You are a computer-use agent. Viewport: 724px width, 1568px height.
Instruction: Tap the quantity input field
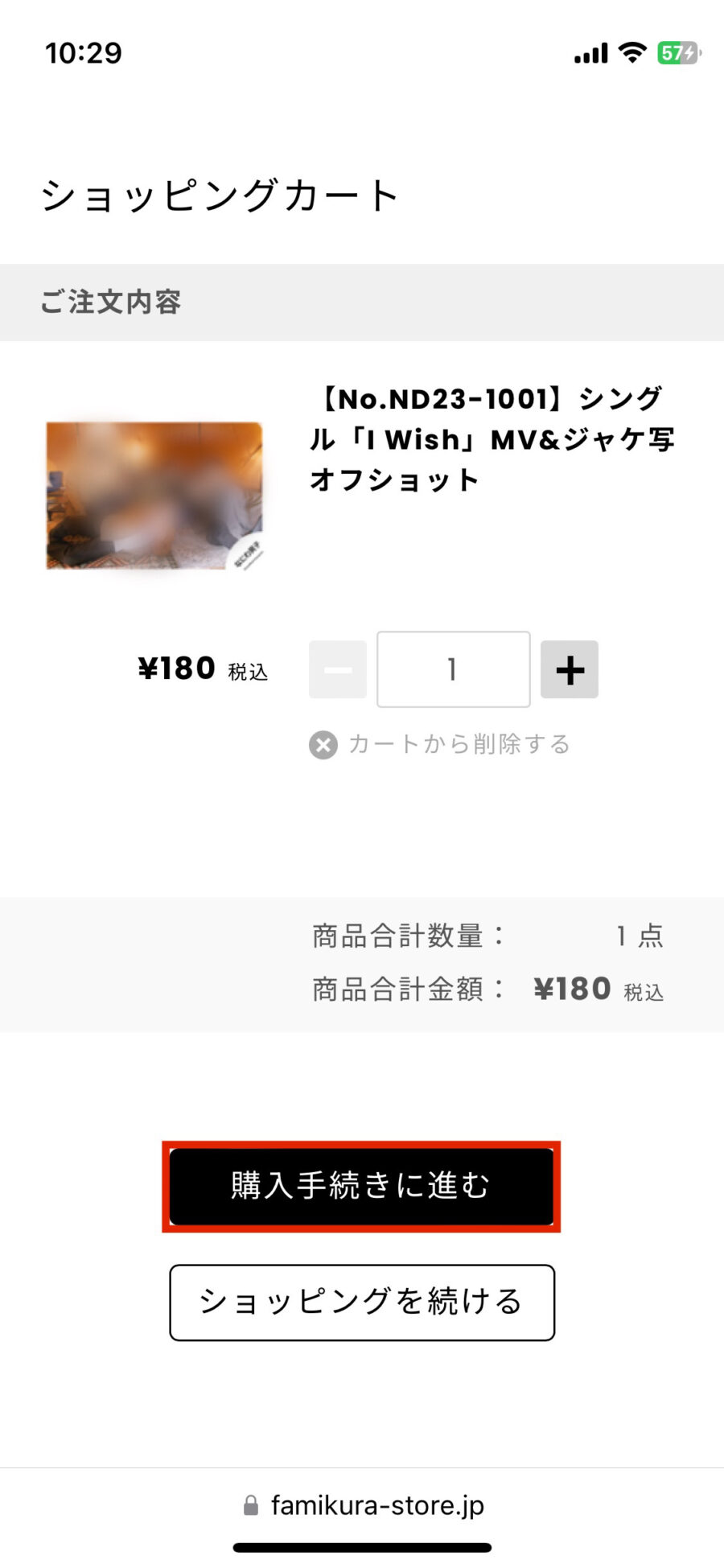click(x=453, y=669)
